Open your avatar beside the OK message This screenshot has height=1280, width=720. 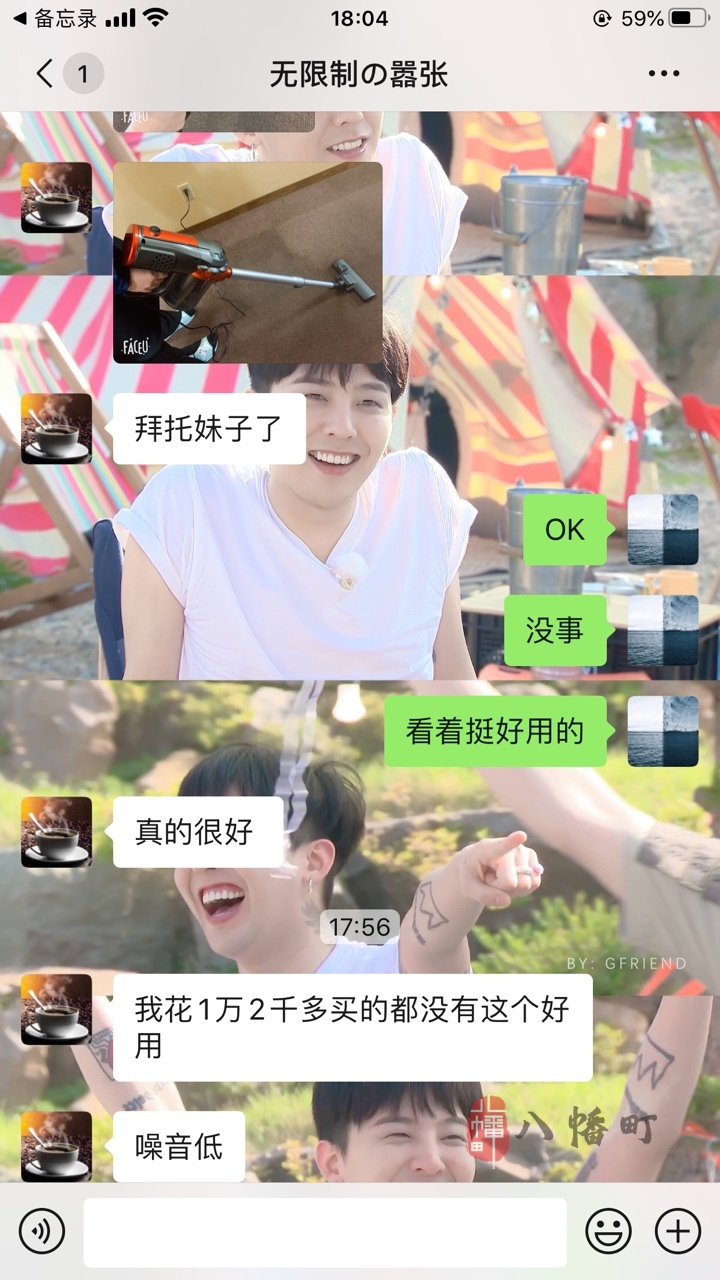[663, 529]
